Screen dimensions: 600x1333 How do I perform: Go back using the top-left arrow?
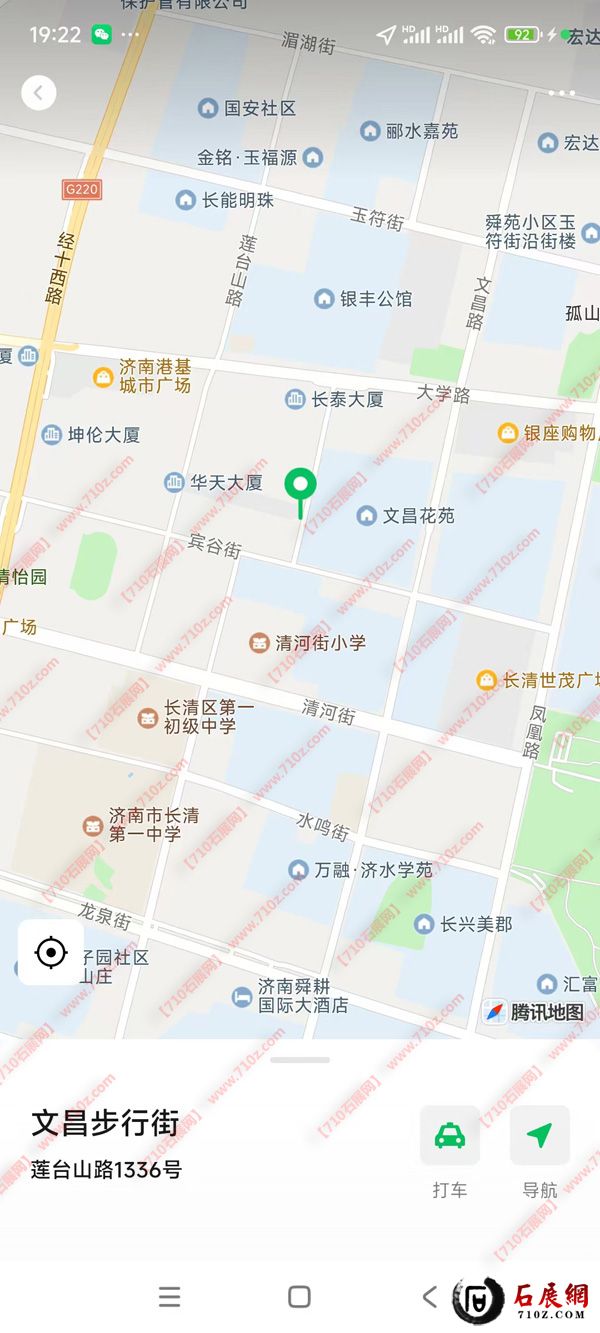39,93
